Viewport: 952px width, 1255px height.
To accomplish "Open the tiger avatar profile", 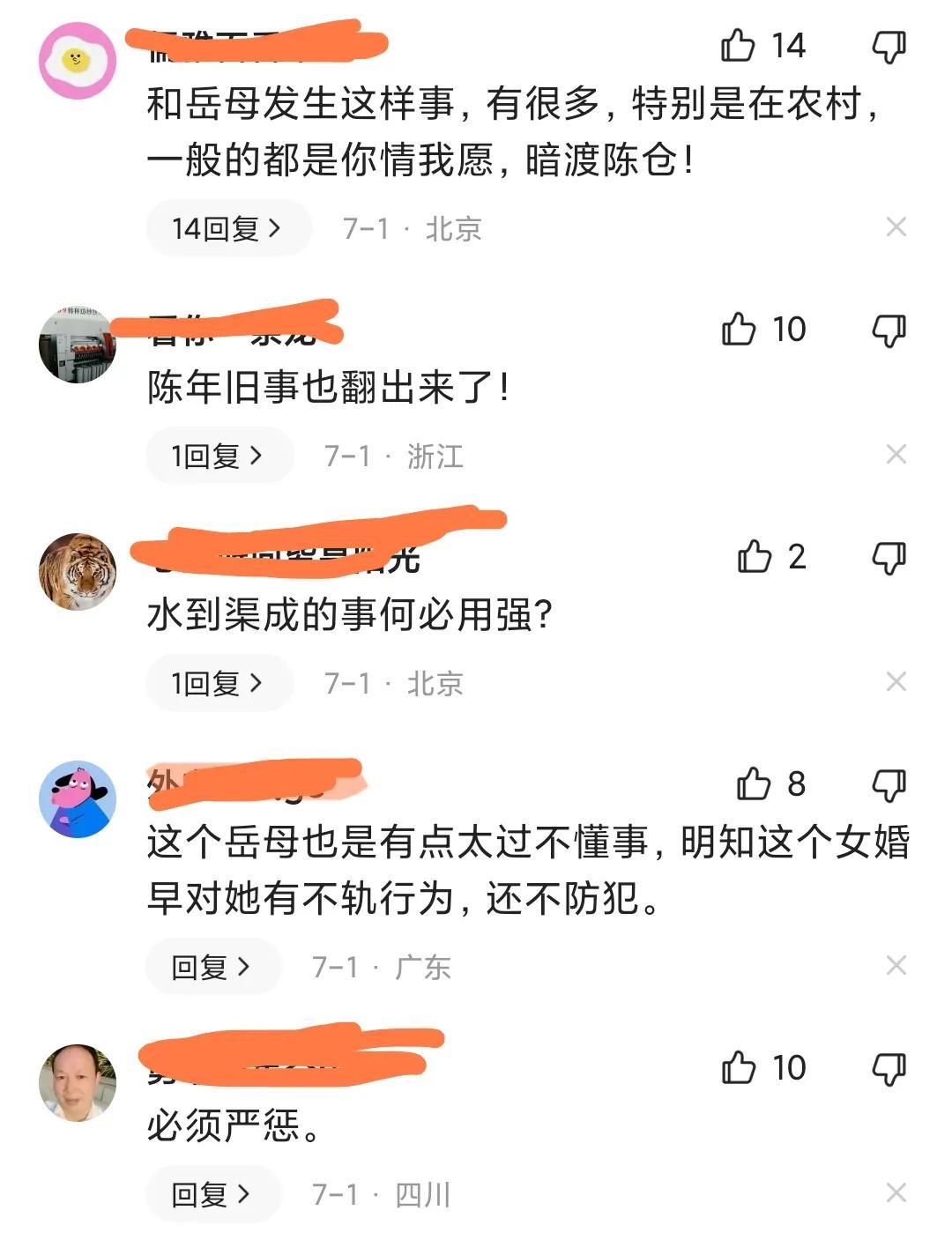I will [78, 572].
